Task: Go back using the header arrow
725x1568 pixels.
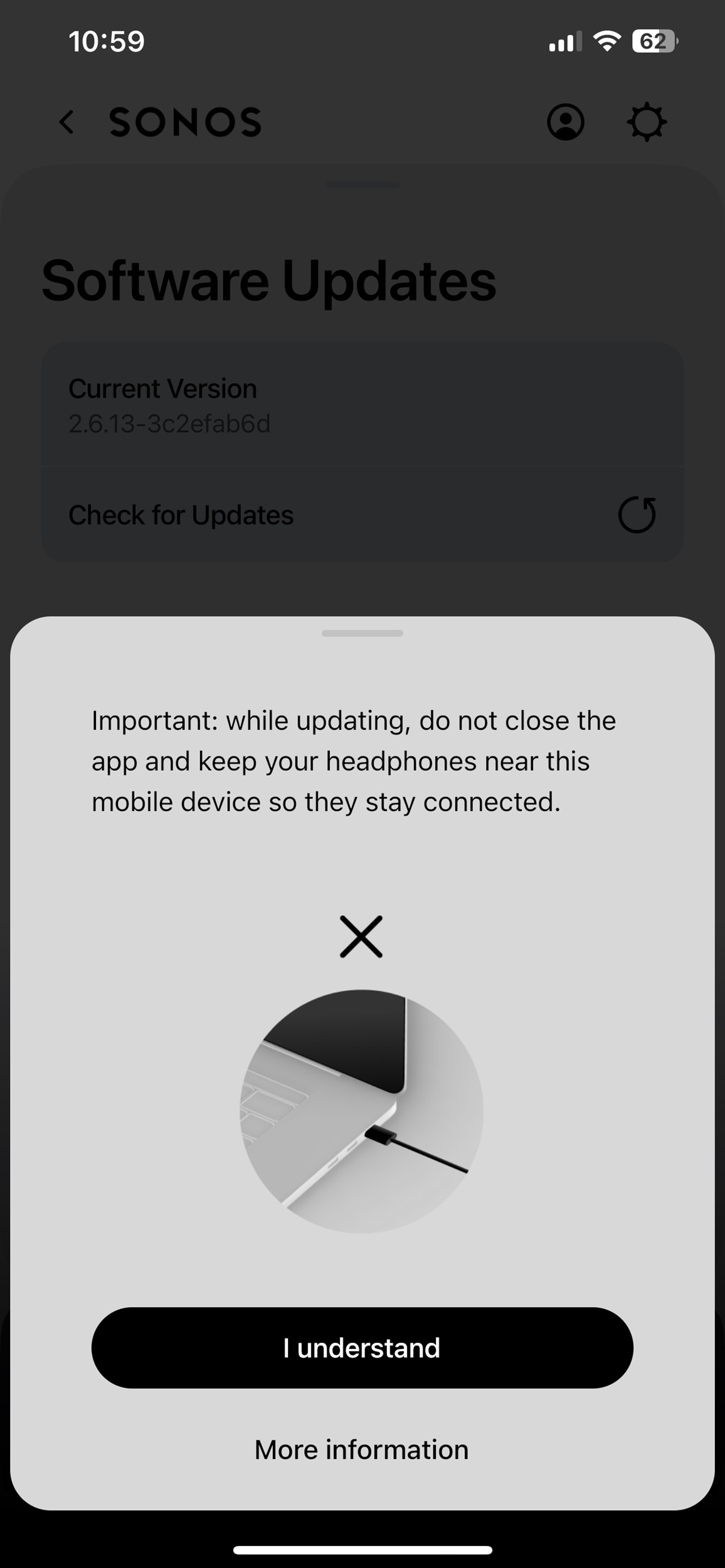Action: (66, 122)
